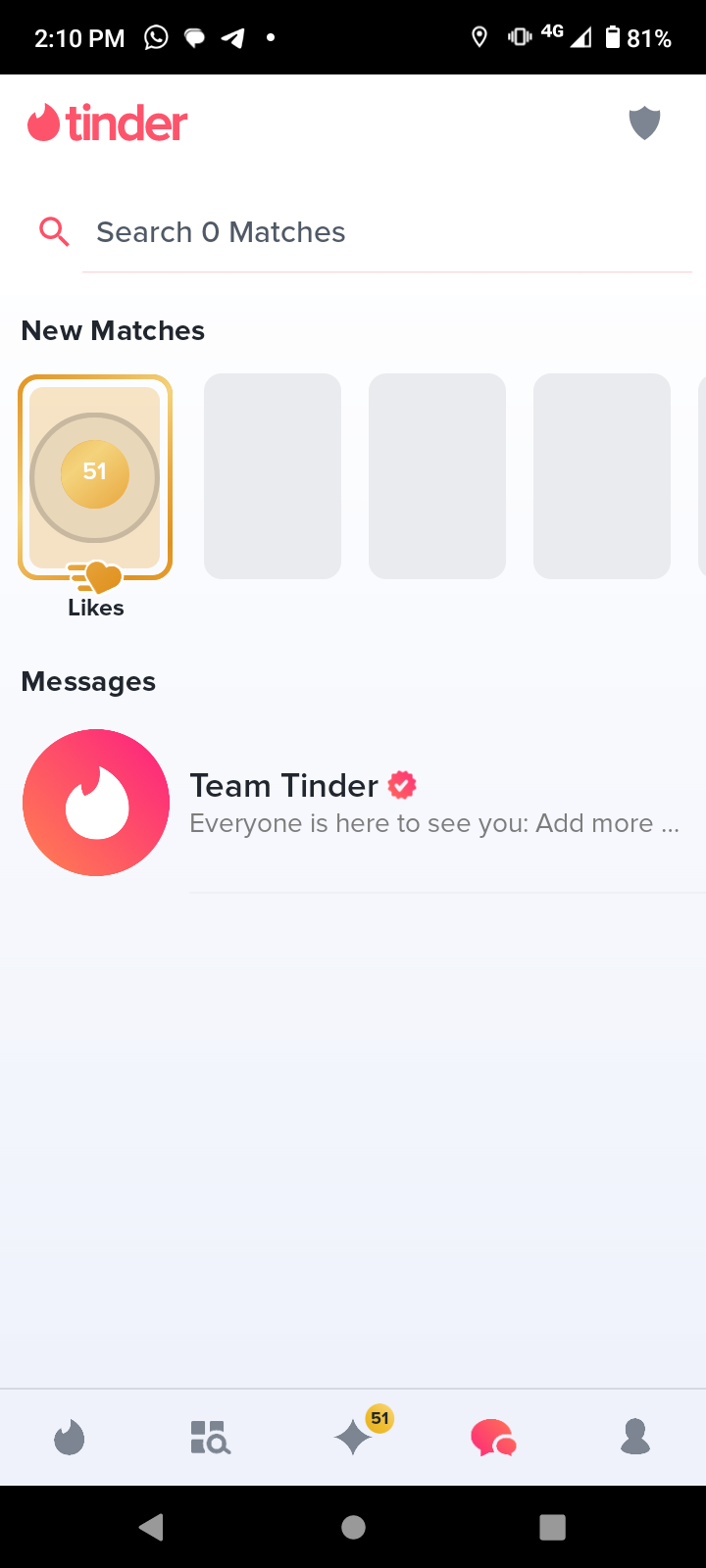Image resolution: width=706 pixels, height=1568 pixels.
Task: Go to the profile tab
Action: (635, 1437)
